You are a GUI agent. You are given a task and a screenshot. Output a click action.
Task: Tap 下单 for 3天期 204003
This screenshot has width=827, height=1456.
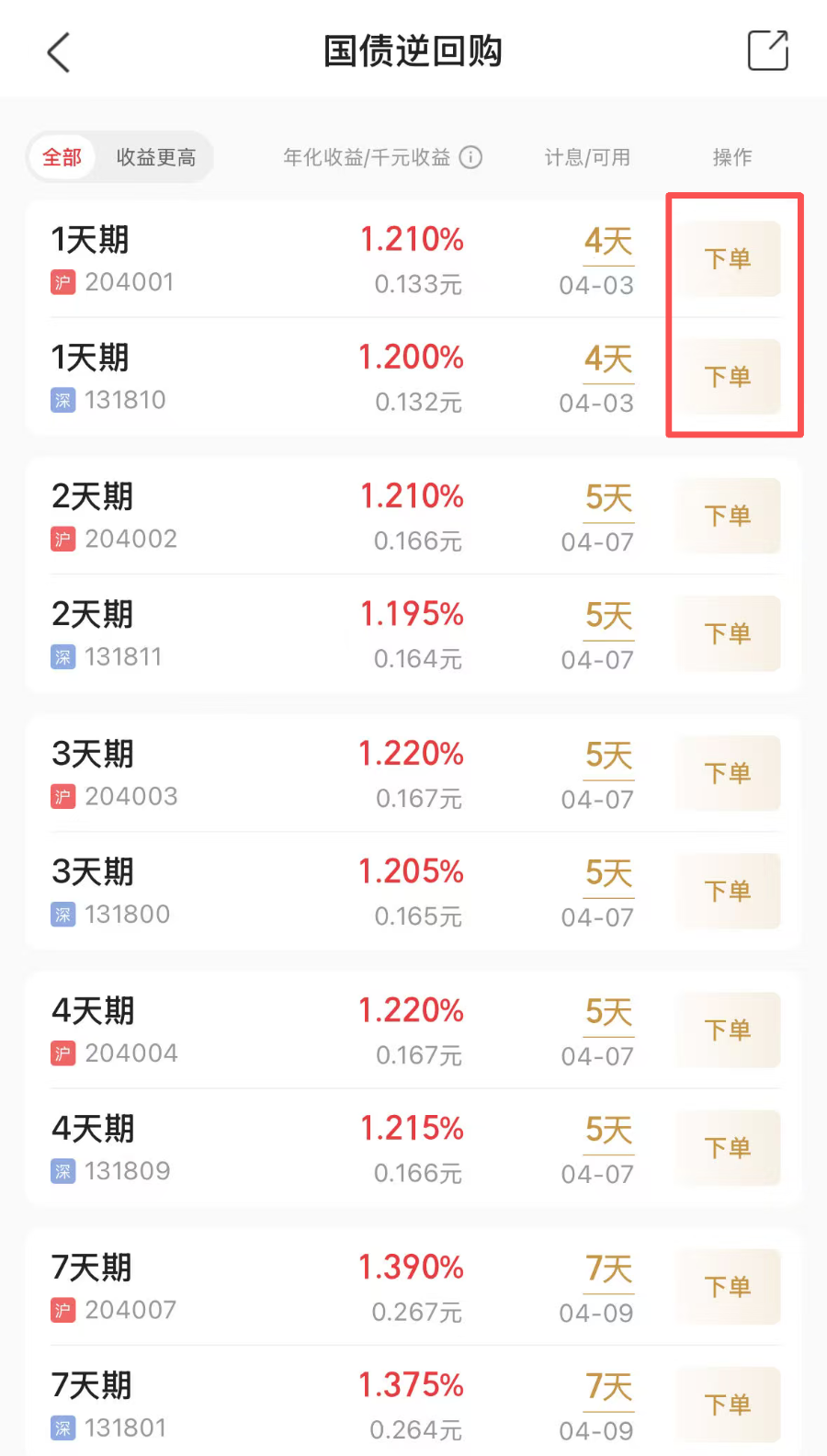coord(728,773)
